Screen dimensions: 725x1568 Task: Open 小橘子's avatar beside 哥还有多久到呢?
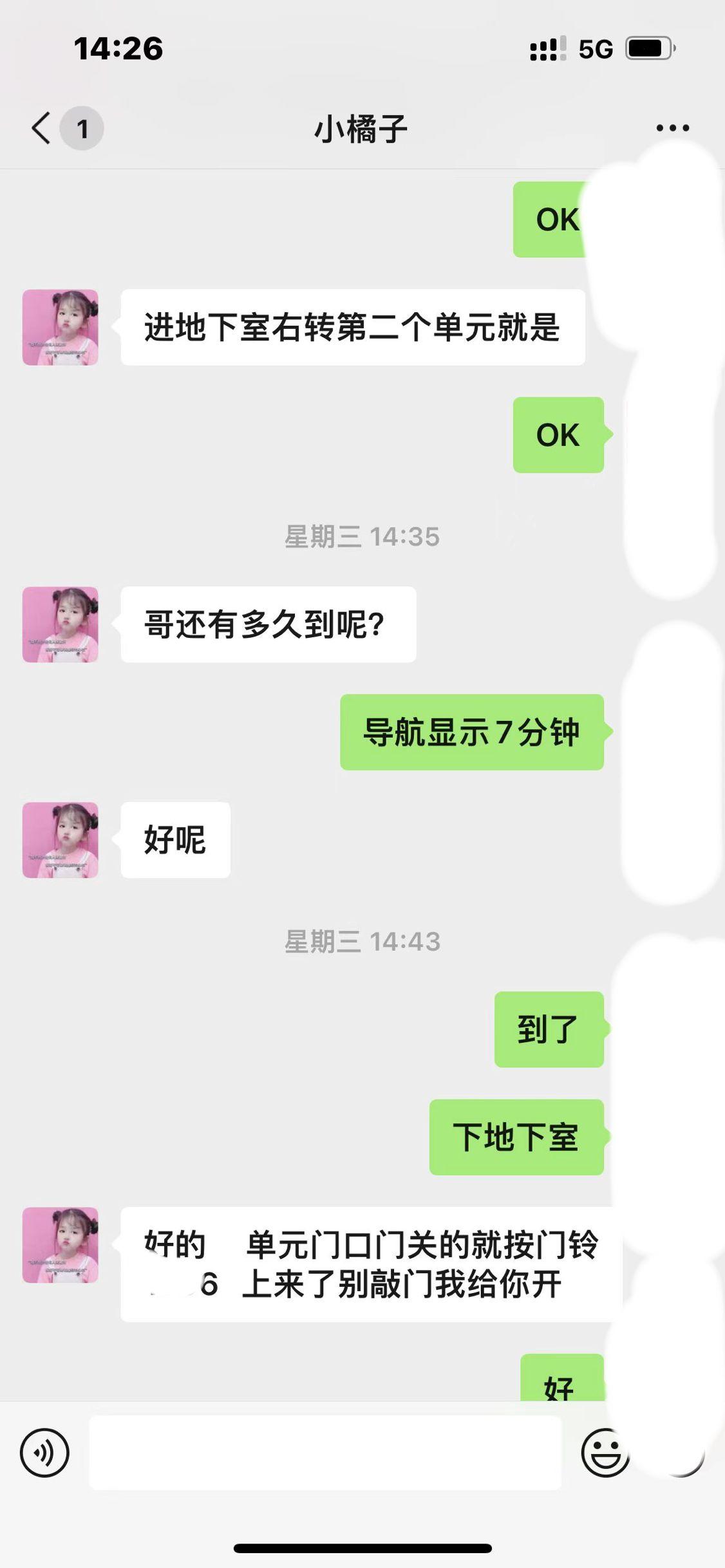pos(61,624)
